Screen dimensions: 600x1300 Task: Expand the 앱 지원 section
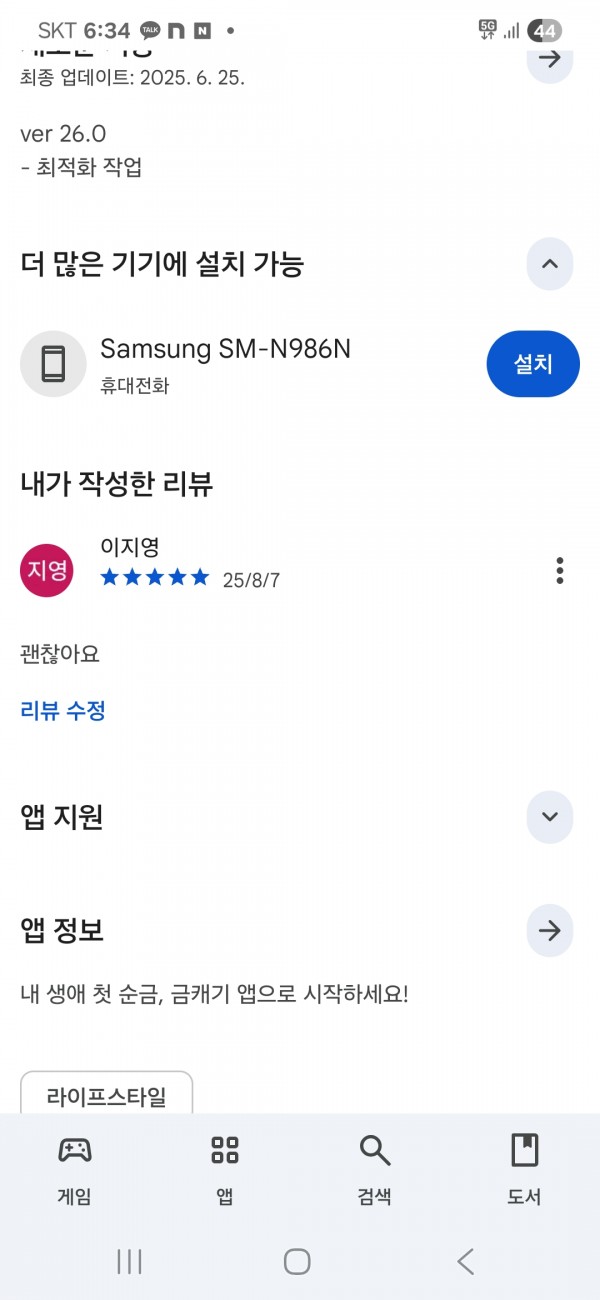(x=549, y=817)
